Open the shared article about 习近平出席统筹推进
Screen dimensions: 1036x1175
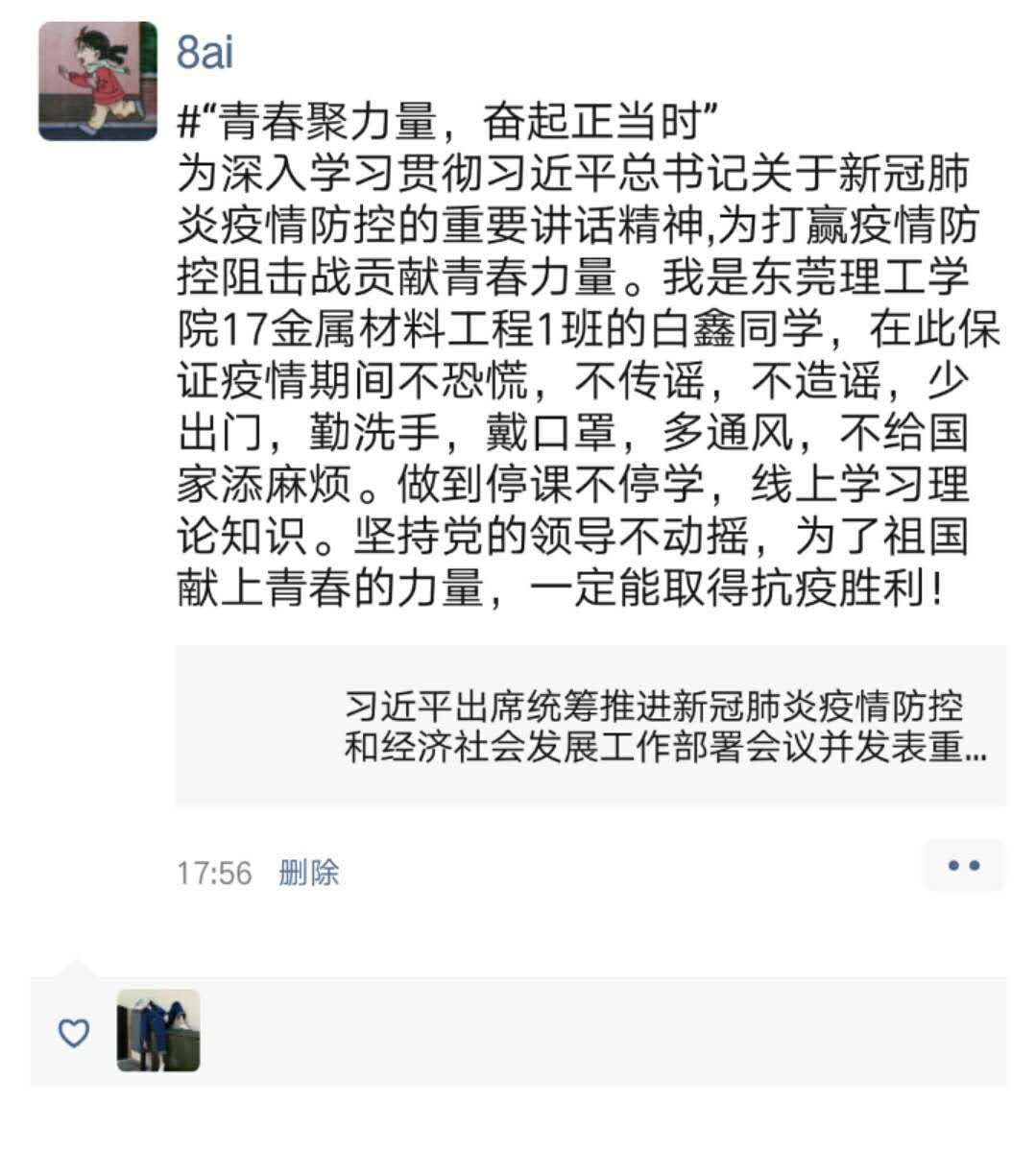pyautogui.click(x=590, y=726)
